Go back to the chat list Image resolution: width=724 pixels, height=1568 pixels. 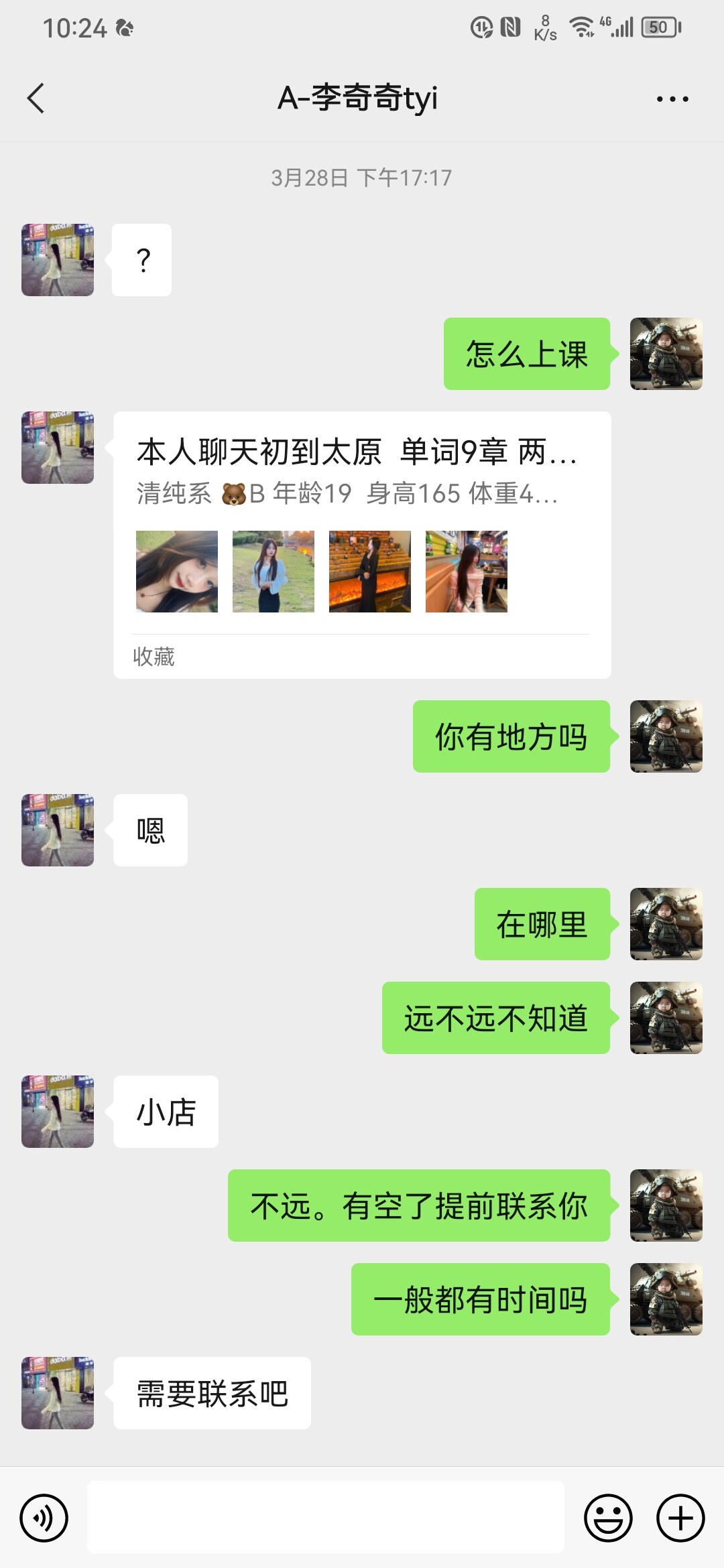coord(36,99)
